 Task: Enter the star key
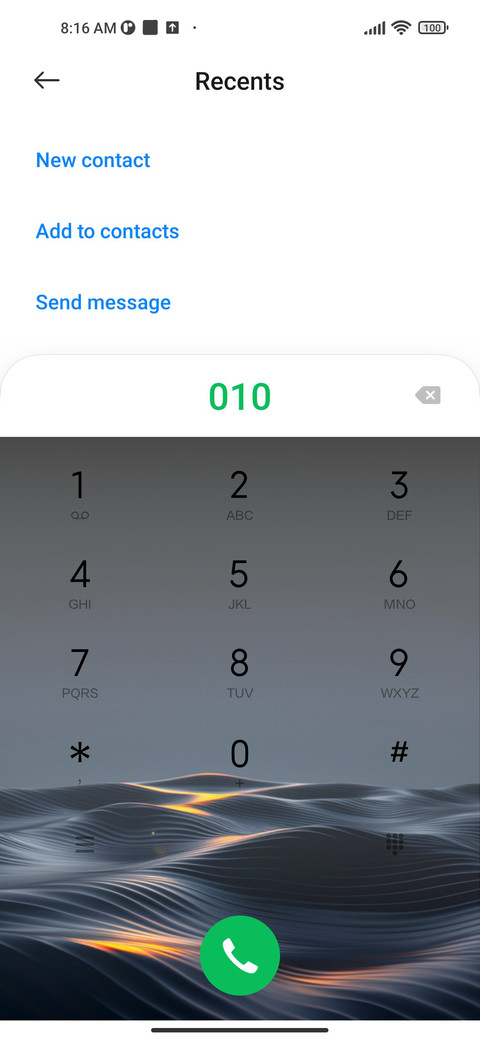click(x=80, y=761)
